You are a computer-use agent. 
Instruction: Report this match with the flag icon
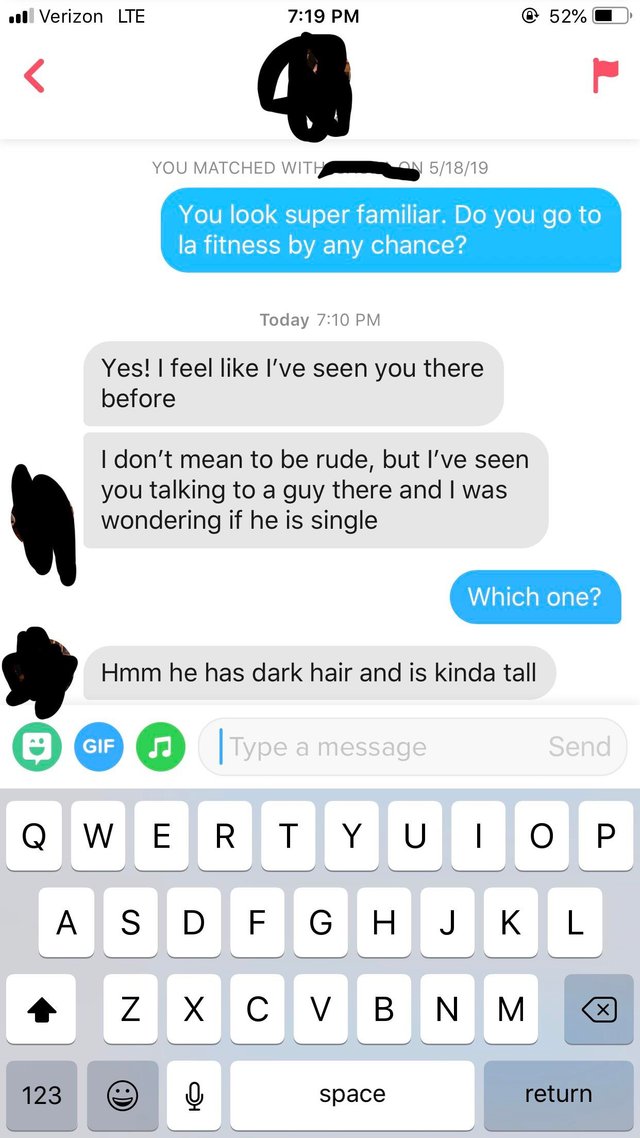605,75
